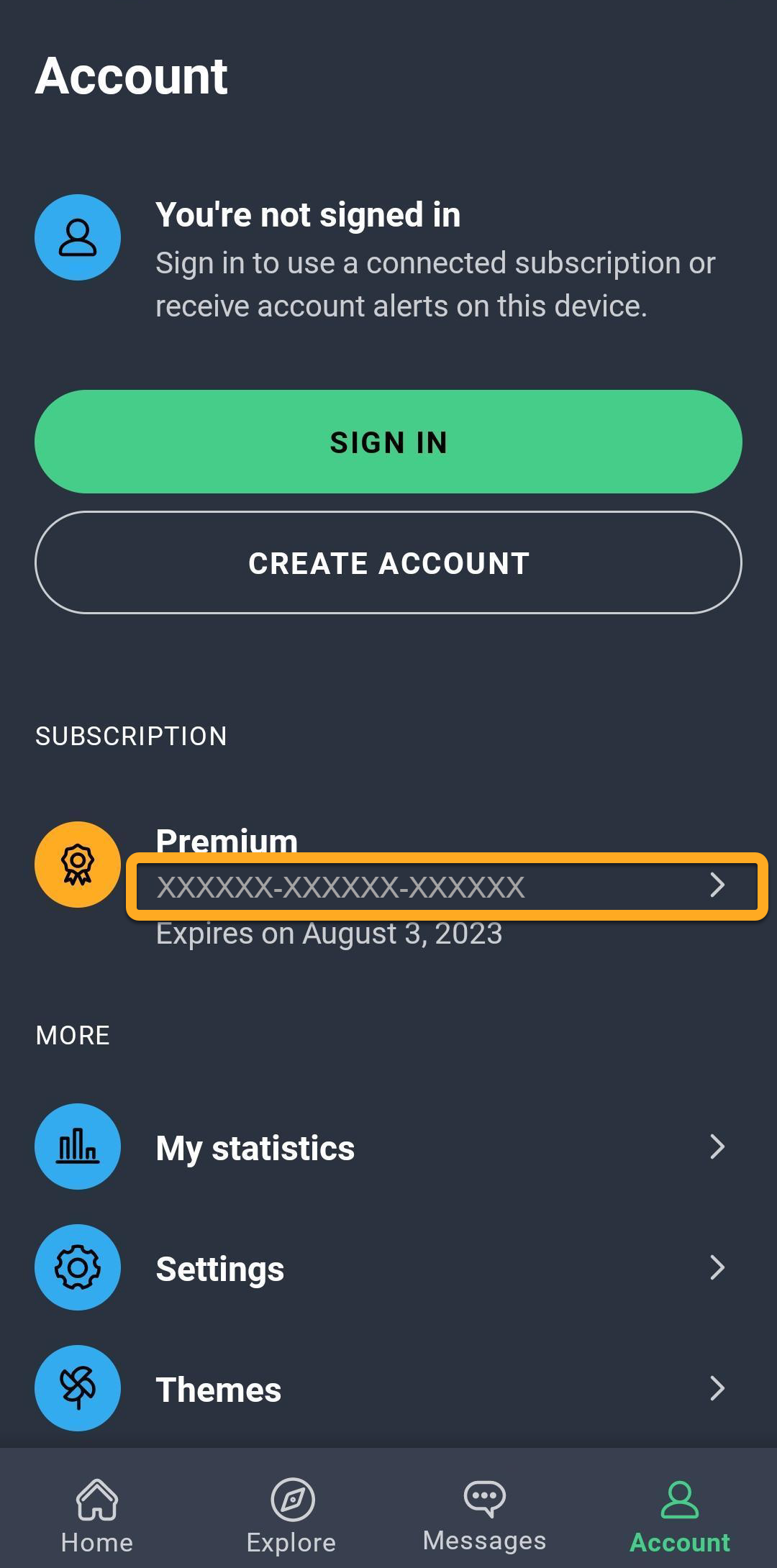Viewport: 777px width, 1568px height.
Task: Tap CREATE ACCOUNT button
Action: coord(388,562)
